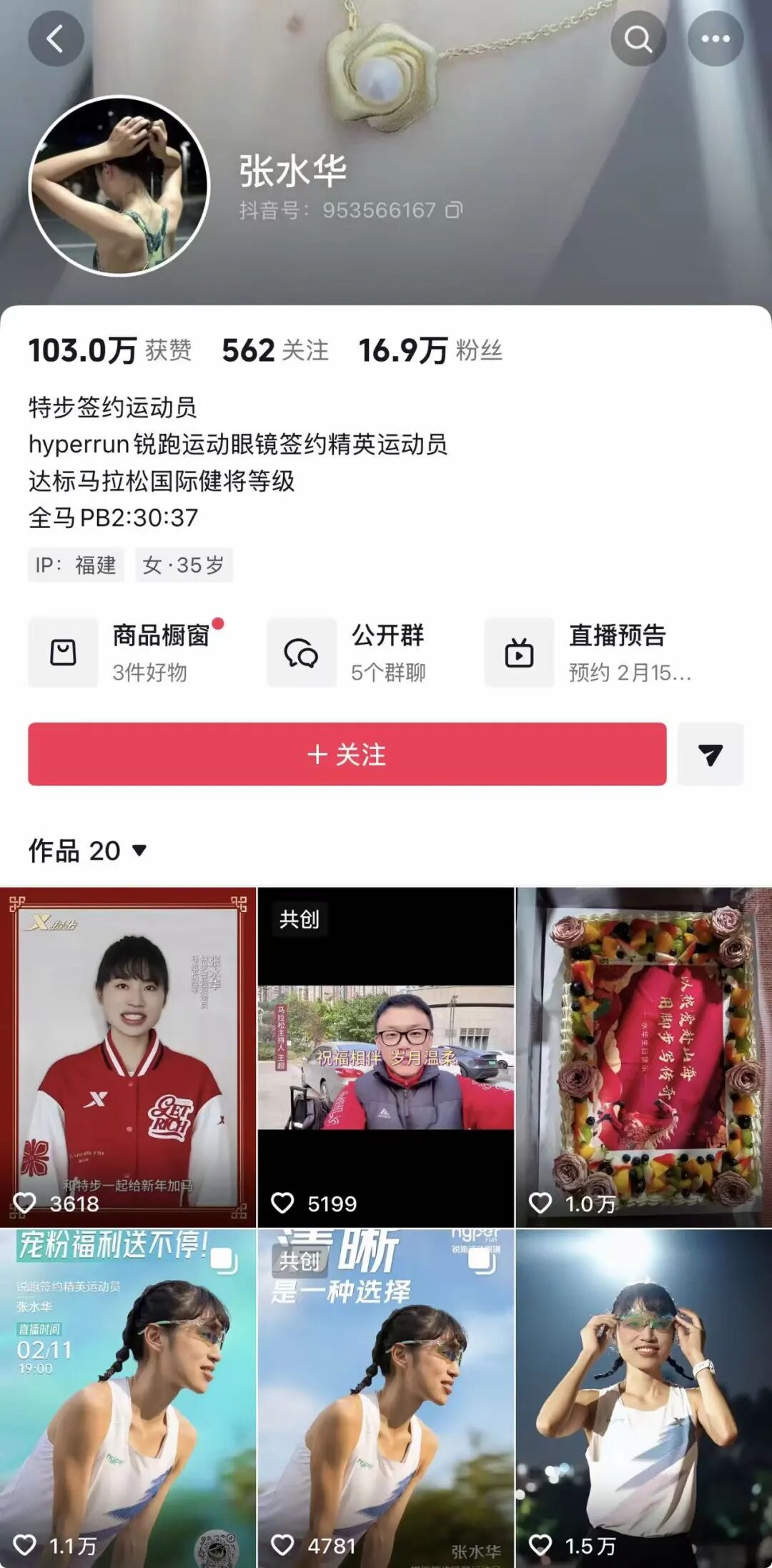Image resolution: width=772 pixels, height=1568 pixels.
Task: Go back using the top-left arrow
Action: pyautogui.click(x=56, y=39)
